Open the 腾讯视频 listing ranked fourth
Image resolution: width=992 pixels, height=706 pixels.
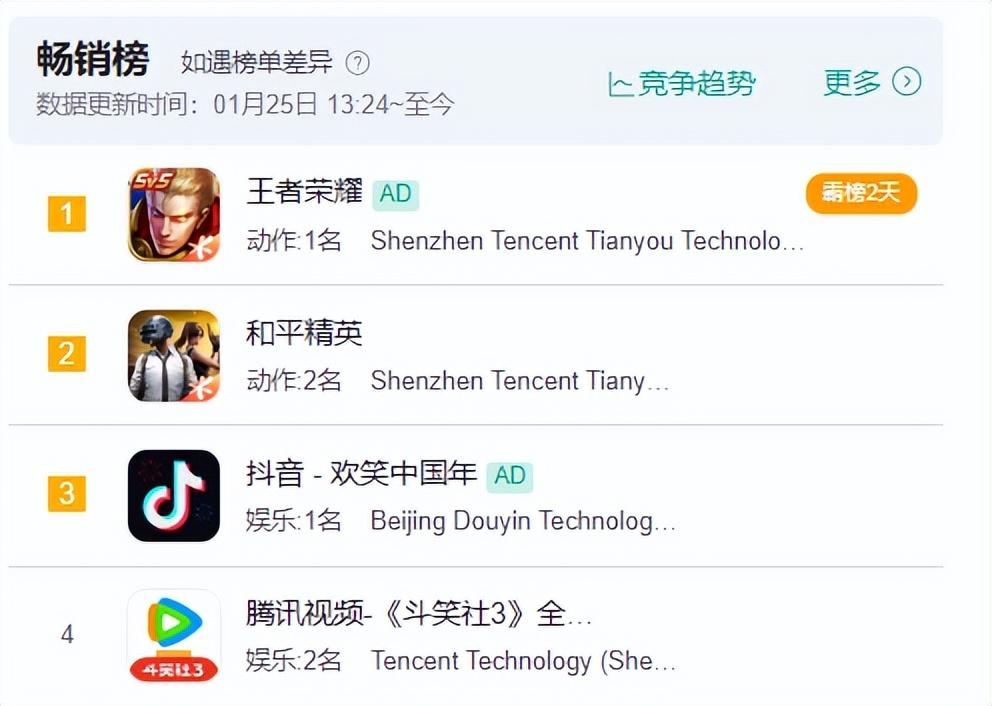[418, 613]
